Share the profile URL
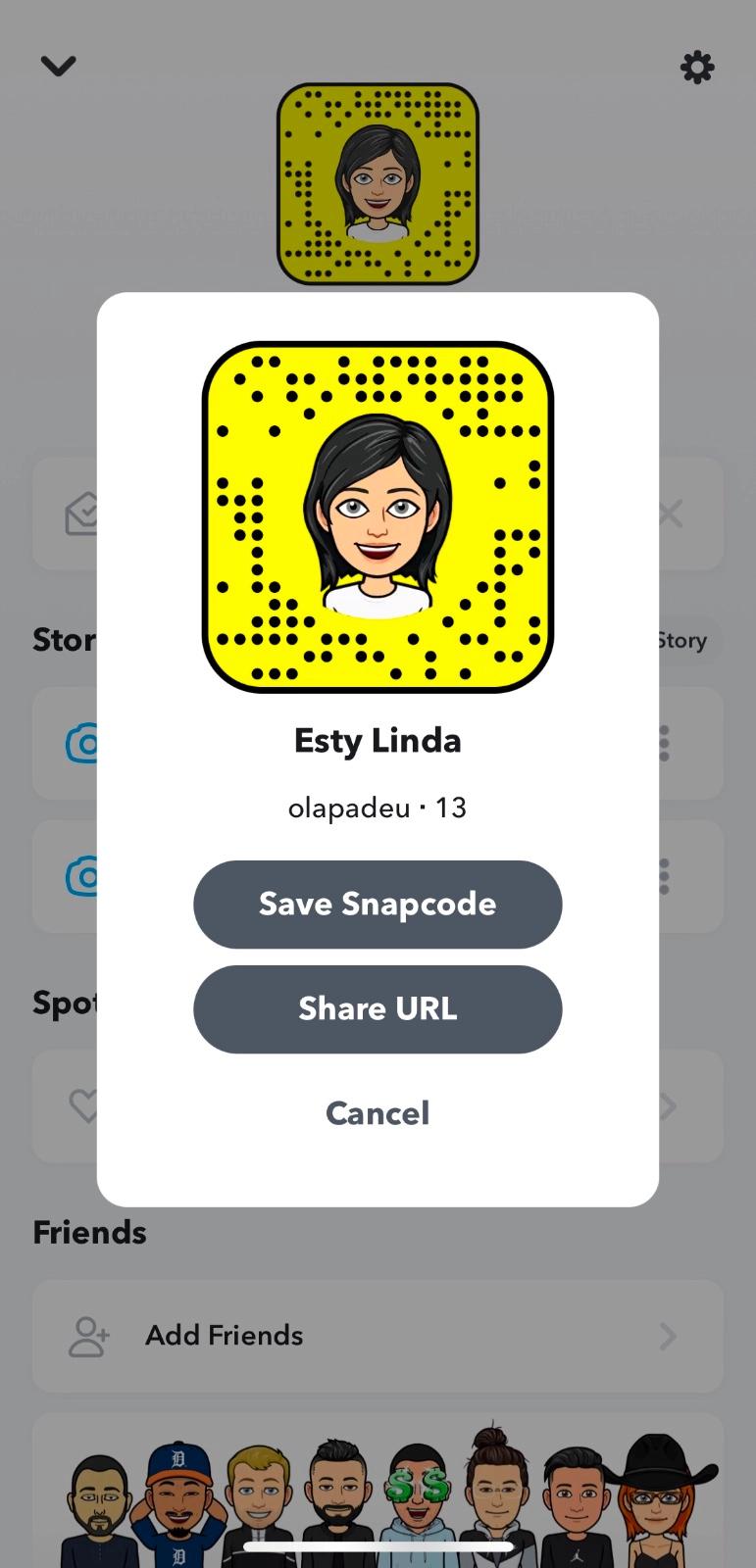756x1568 pixels. click(x=378, y=1008)
